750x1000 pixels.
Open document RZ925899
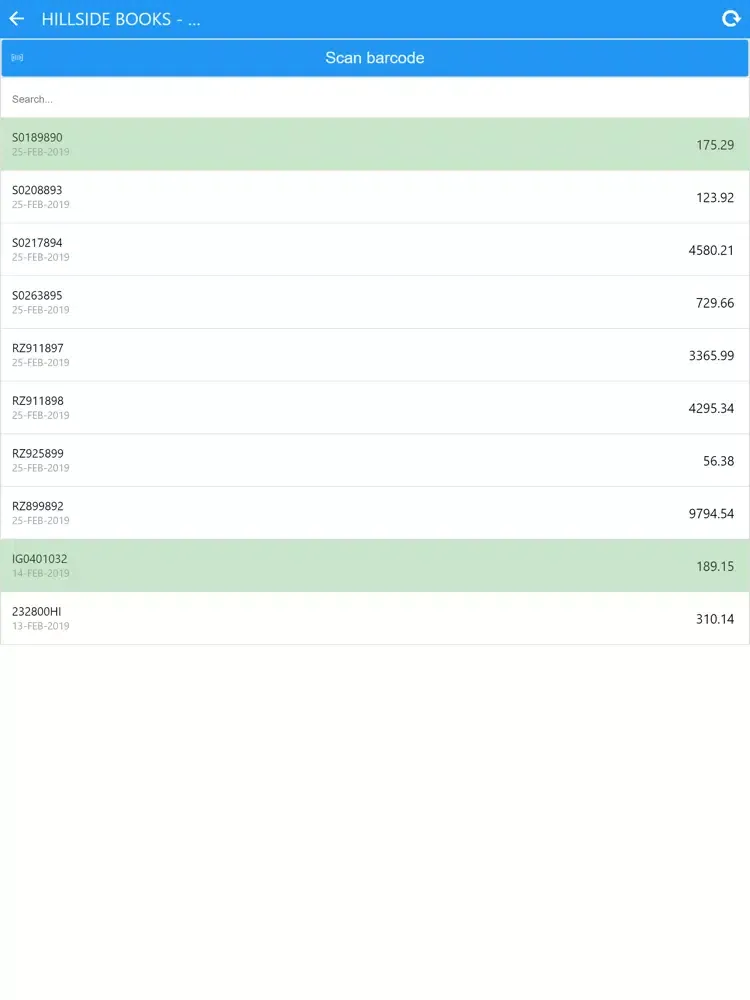pos(375,460)
